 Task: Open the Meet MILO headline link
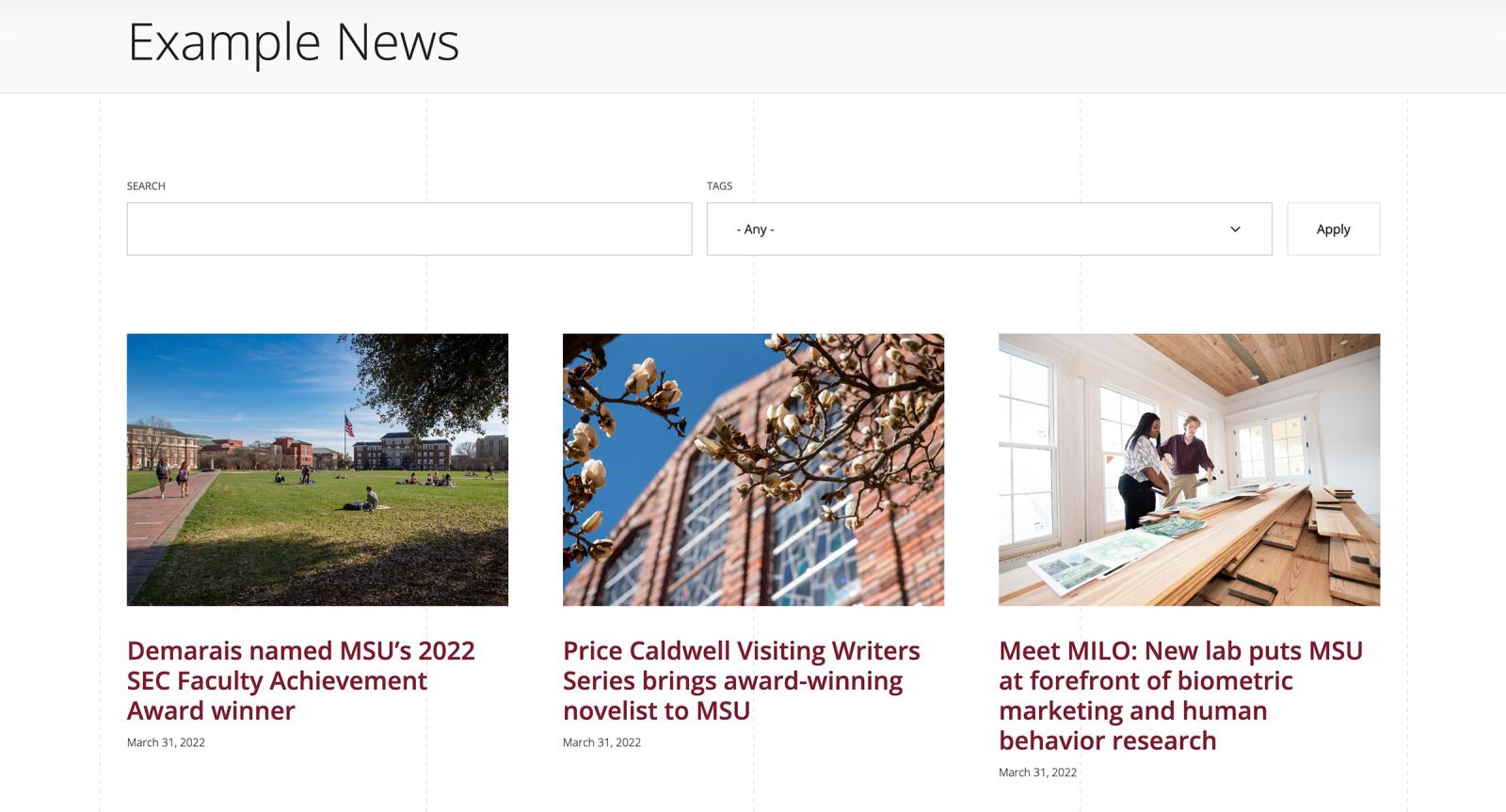1180,695
